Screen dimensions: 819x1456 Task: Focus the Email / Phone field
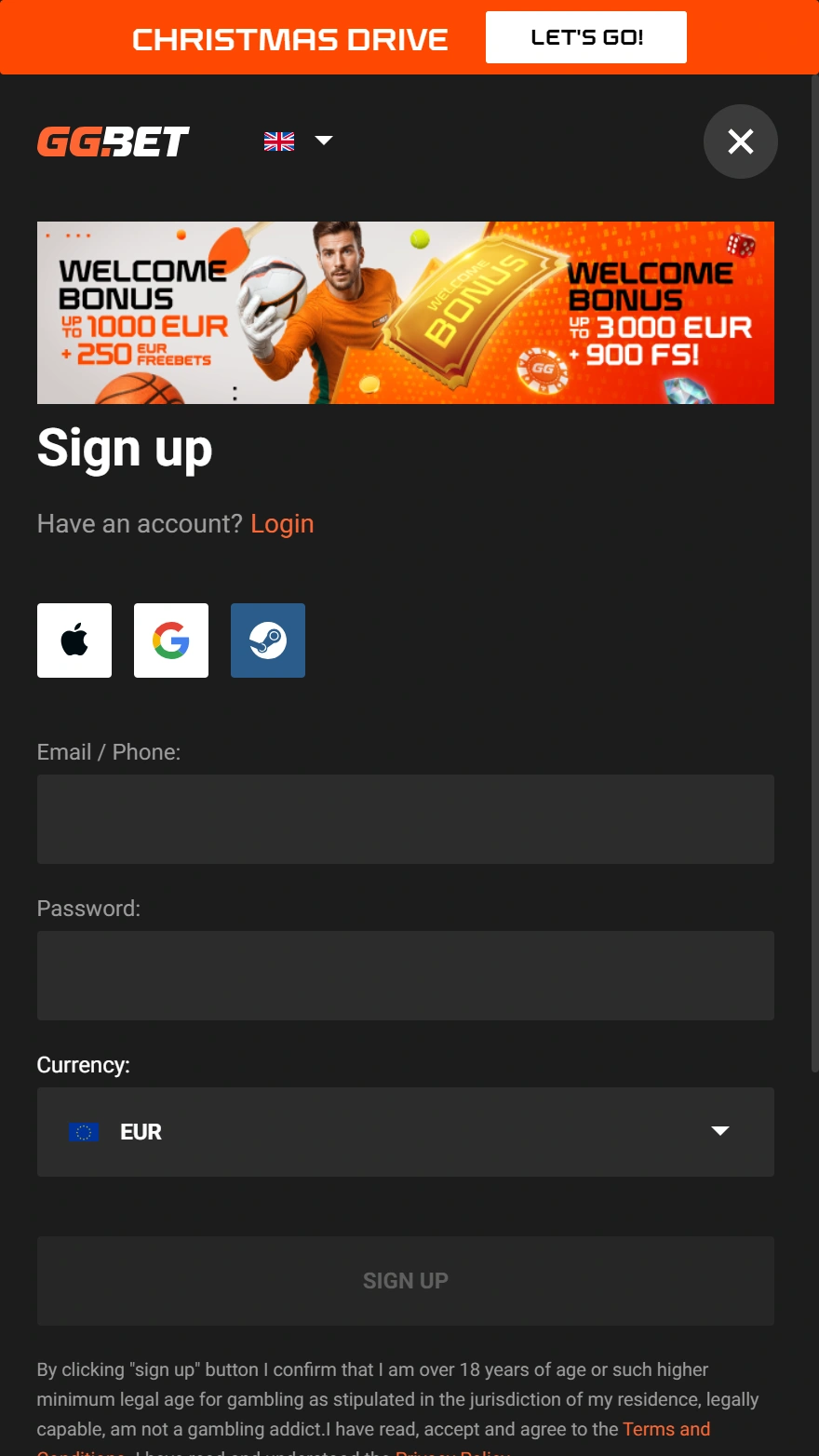[405, 819]
